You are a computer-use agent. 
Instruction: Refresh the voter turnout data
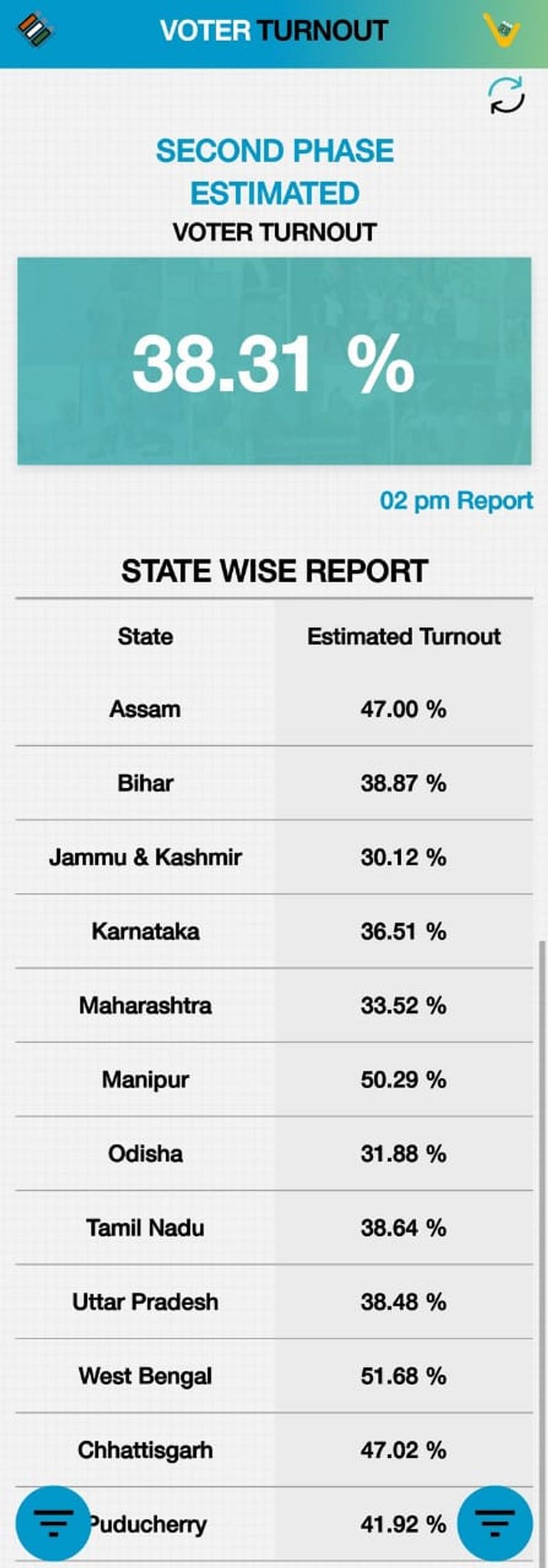[506, 96]
